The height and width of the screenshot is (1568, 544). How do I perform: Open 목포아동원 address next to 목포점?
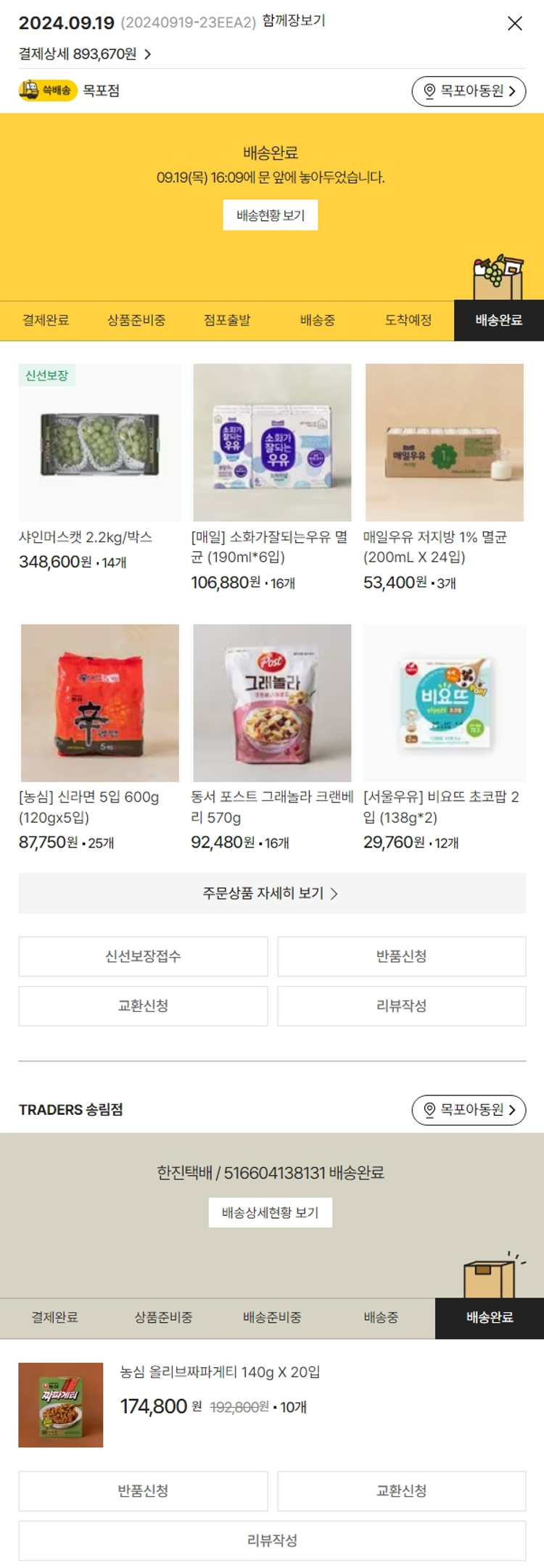click(x=469, y=91)
